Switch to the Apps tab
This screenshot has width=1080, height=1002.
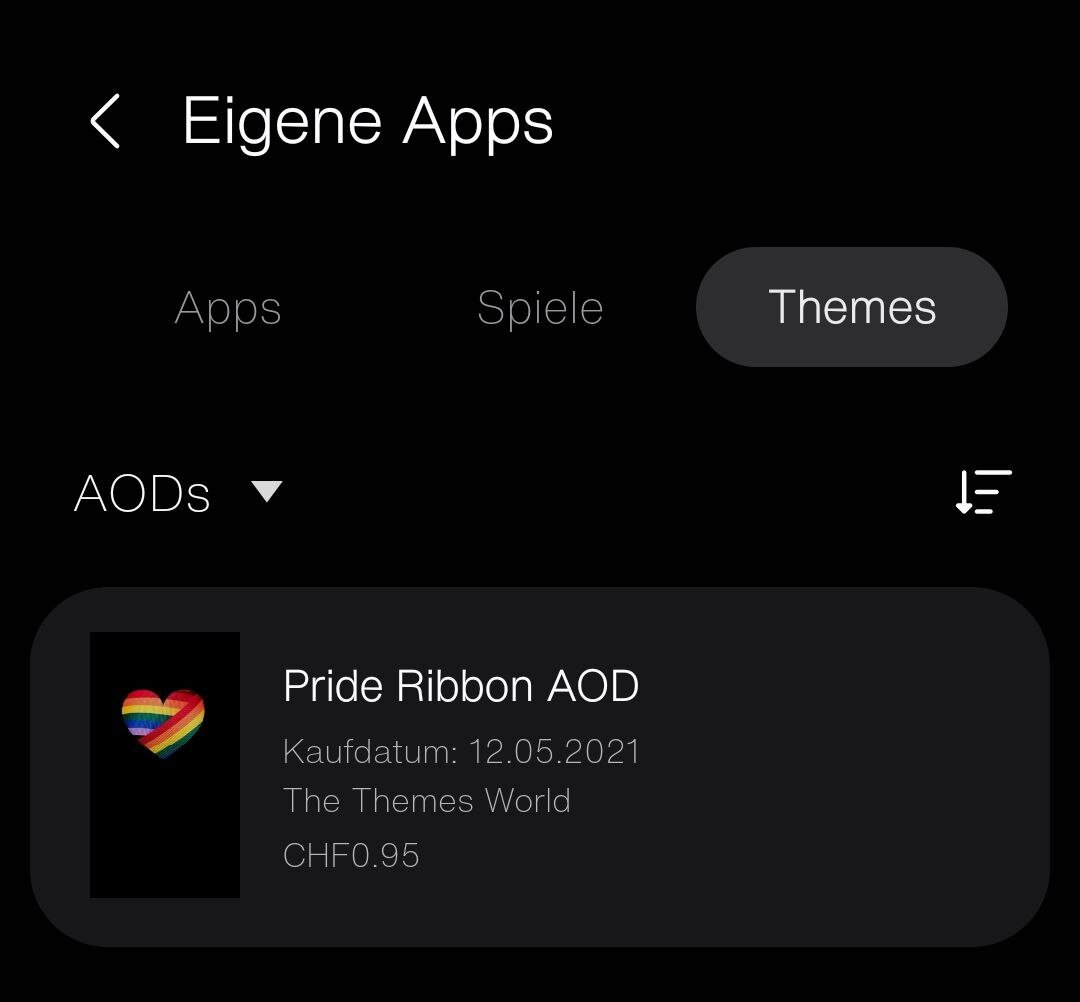point(228,307)
